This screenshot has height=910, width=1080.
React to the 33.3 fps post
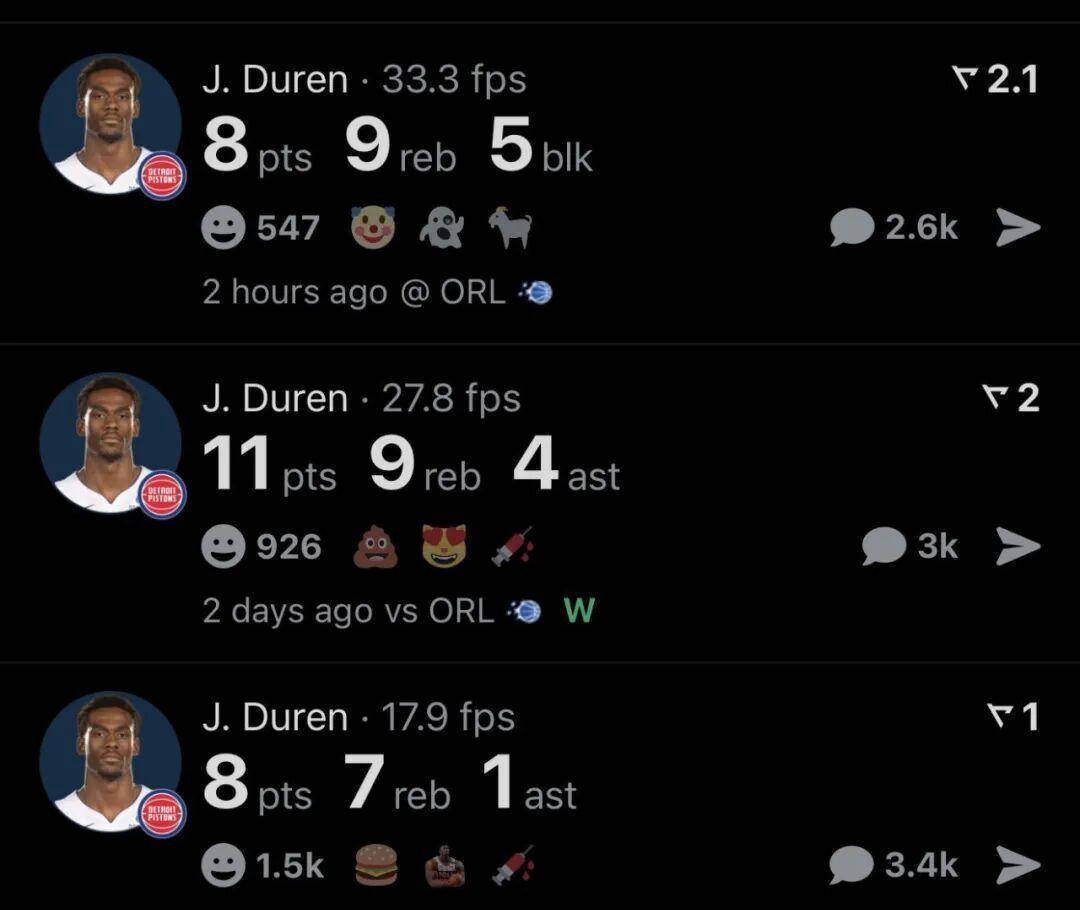click(223, 228)
